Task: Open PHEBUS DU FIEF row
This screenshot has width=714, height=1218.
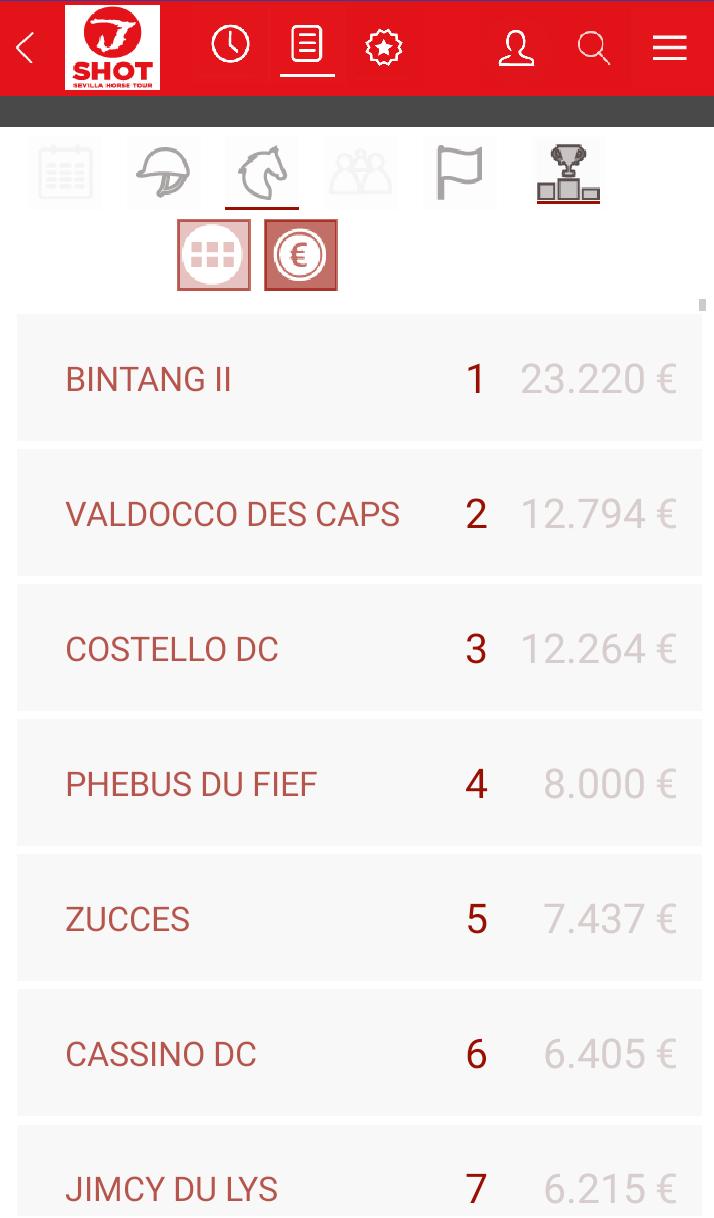Action: tap(359, 783)
